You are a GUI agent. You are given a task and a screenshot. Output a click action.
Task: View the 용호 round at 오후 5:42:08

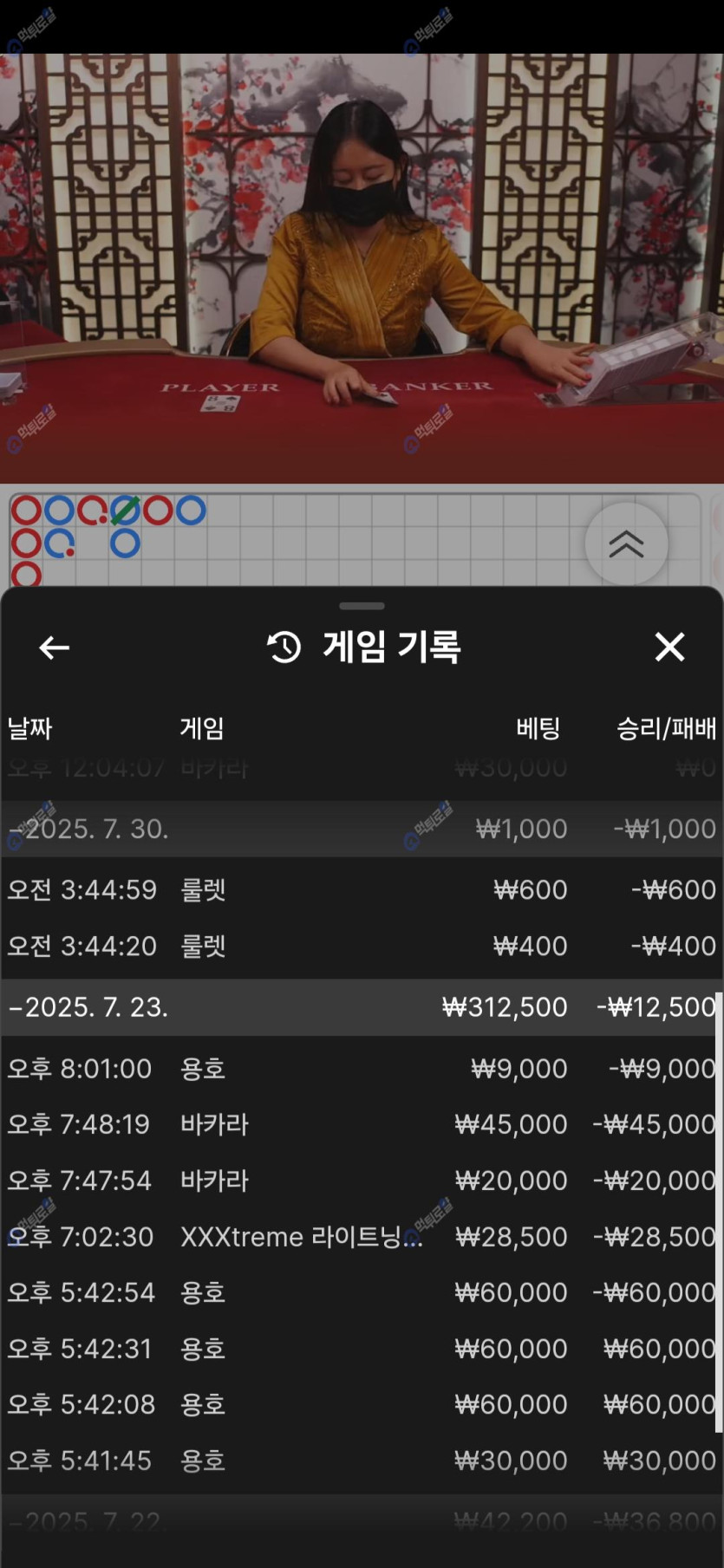pyautogui.click(x=362, y=1405)
